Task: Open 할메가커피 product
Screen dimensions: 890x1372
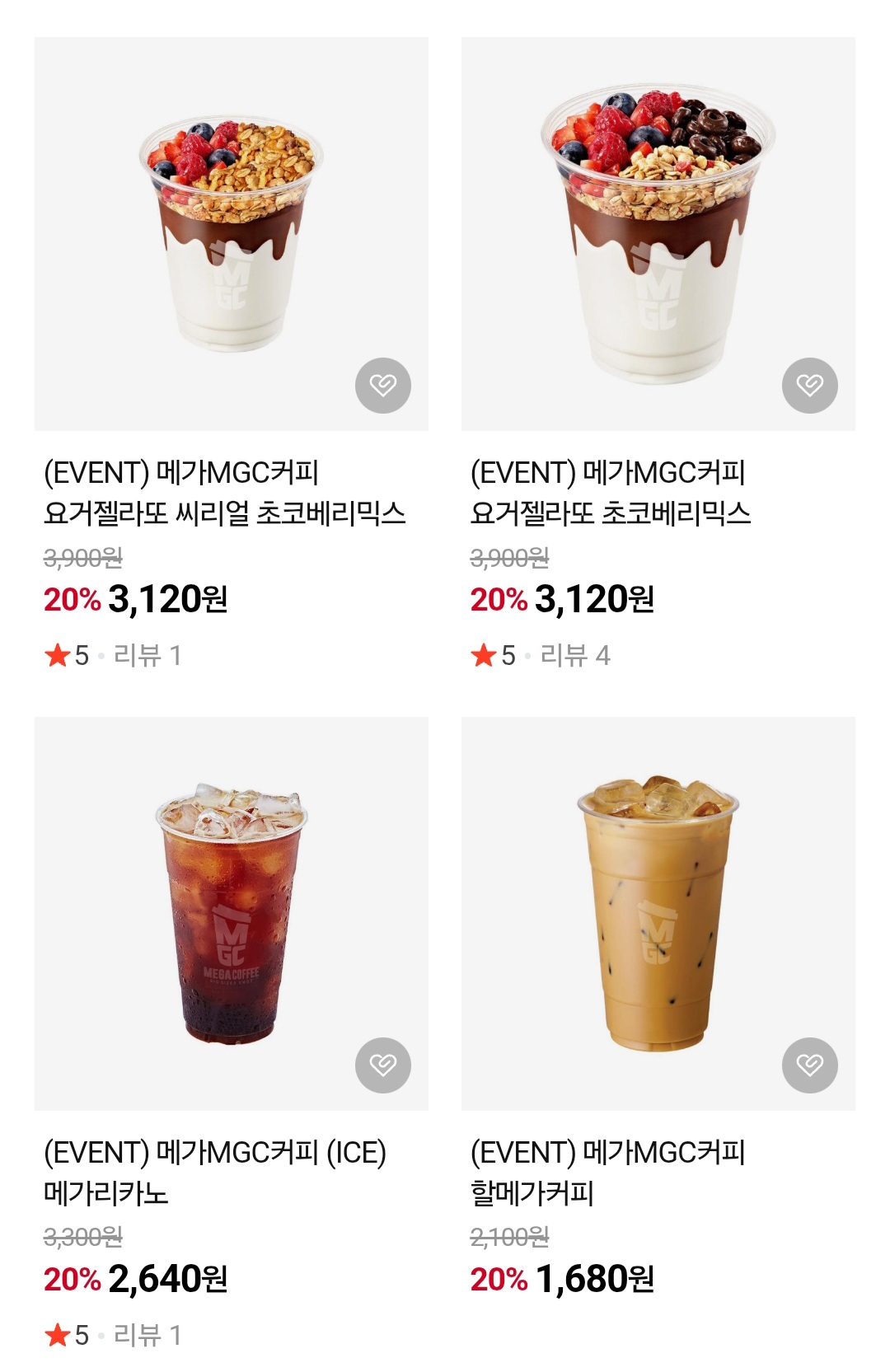Action: pyautogui.click(x=658, y=913)
